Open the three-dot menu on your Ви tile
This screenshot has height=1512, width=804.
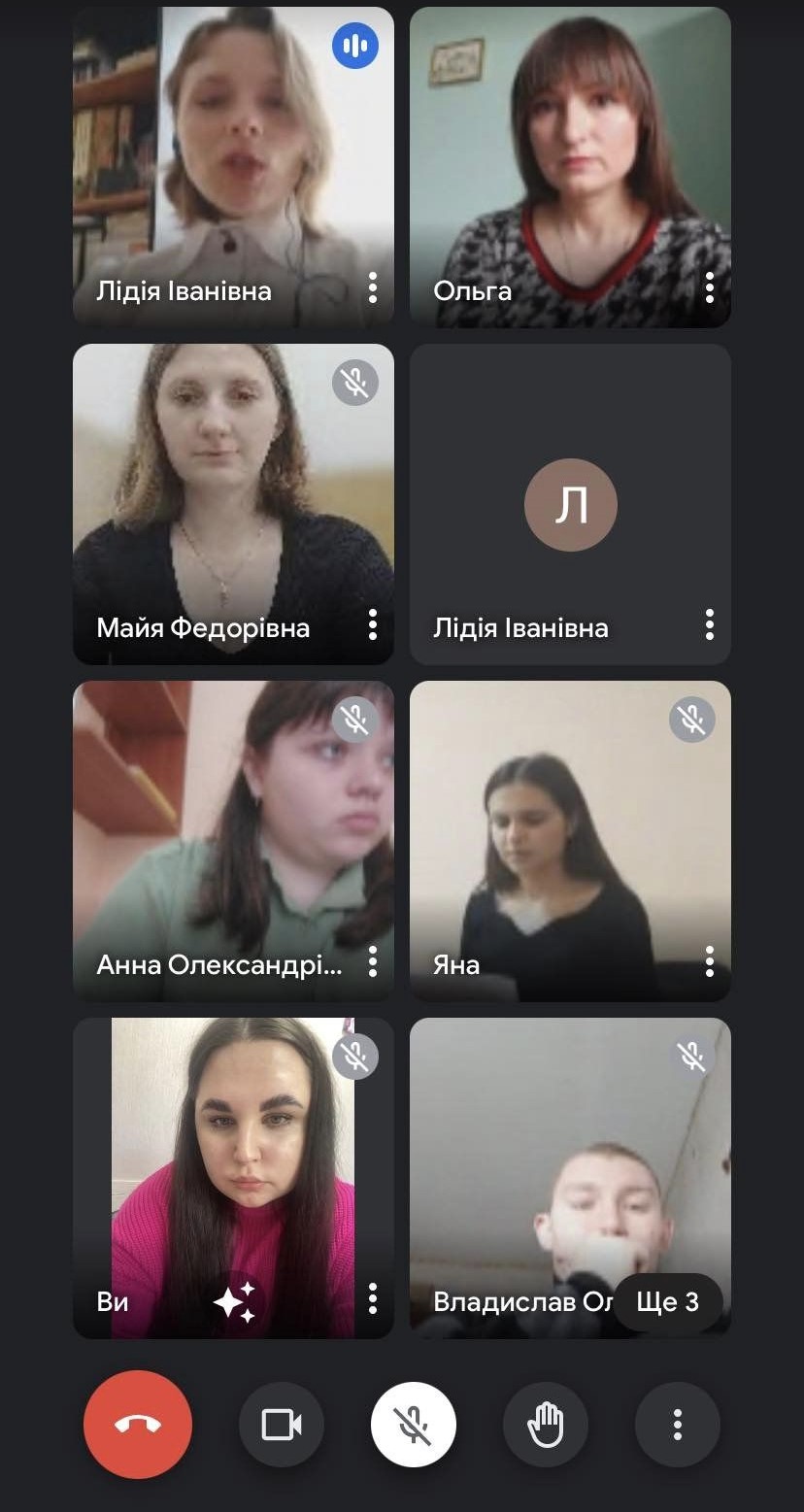pos(373,1298)
